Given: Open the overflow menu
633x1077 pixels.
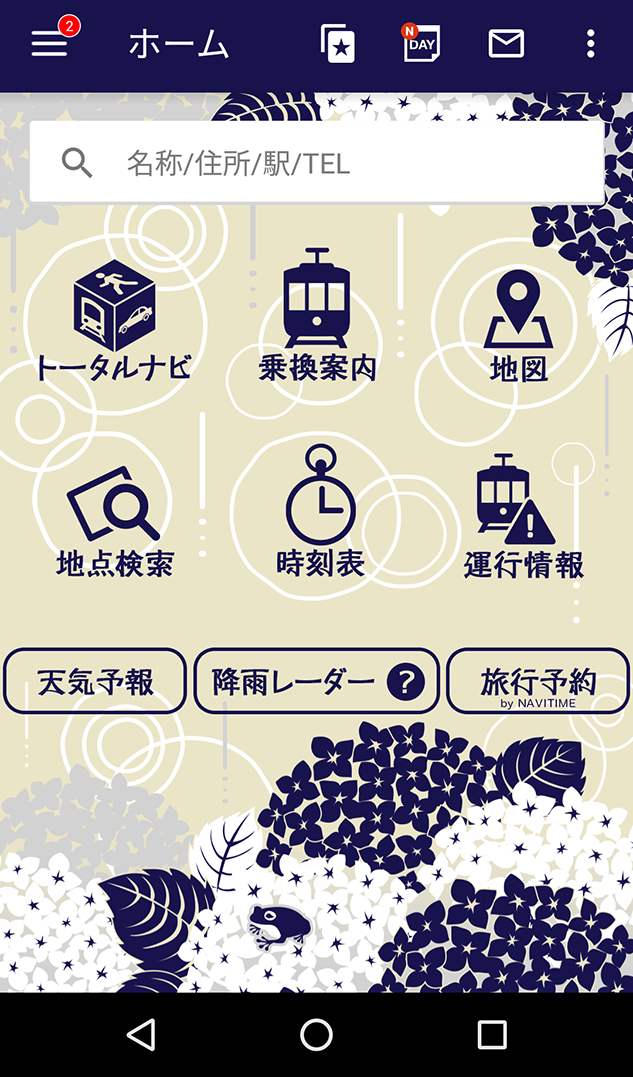Looking at the screenshot, I should [x=591, y=44].
